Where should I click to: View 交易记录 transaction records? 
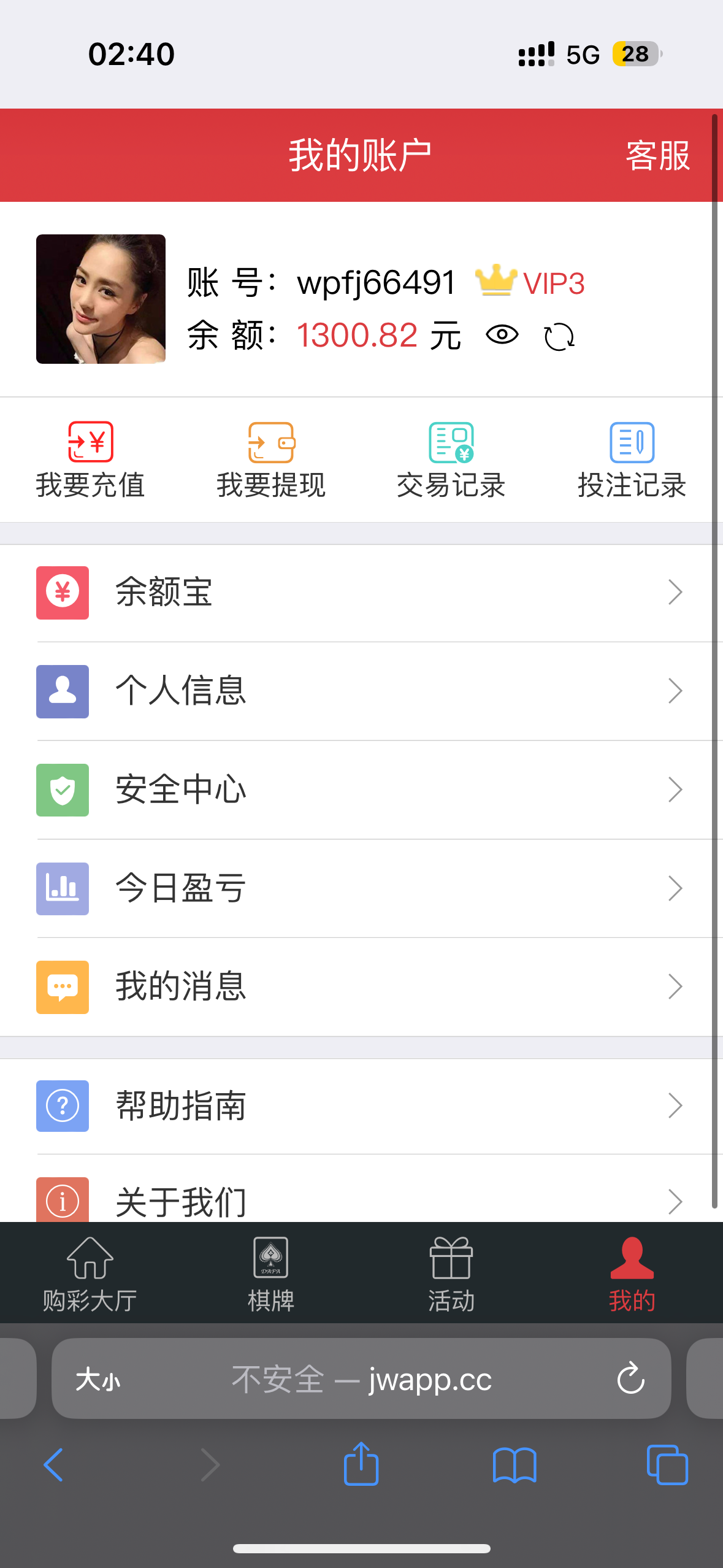click(x=451, y=460)
